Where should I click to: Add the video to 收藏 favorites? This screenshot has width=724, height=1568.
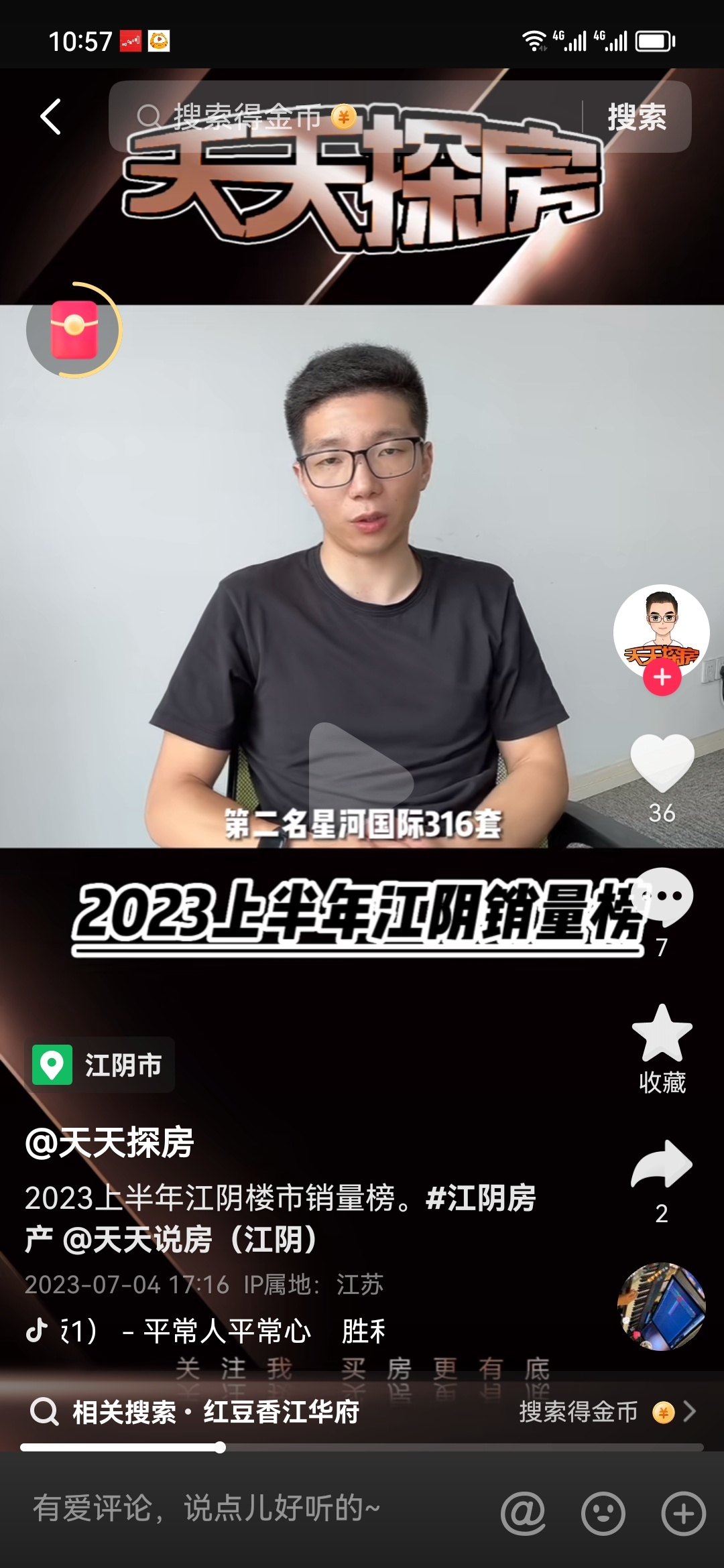click(x=662, y=1035)
